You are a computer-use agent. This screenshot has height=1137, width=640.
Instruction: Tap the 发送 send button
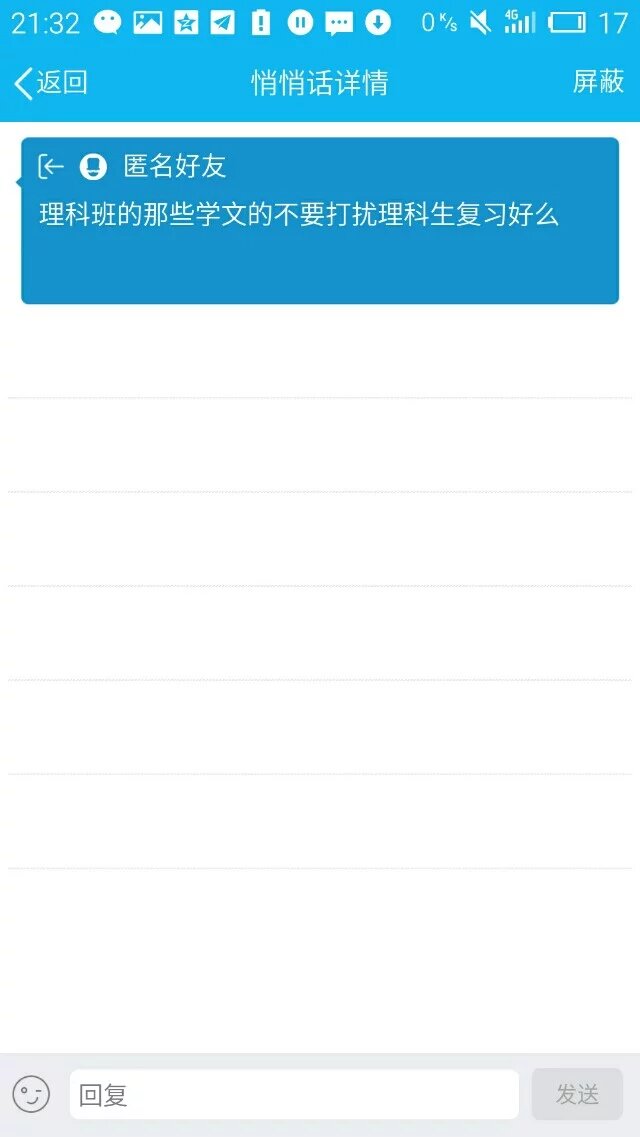[577, 1094]
